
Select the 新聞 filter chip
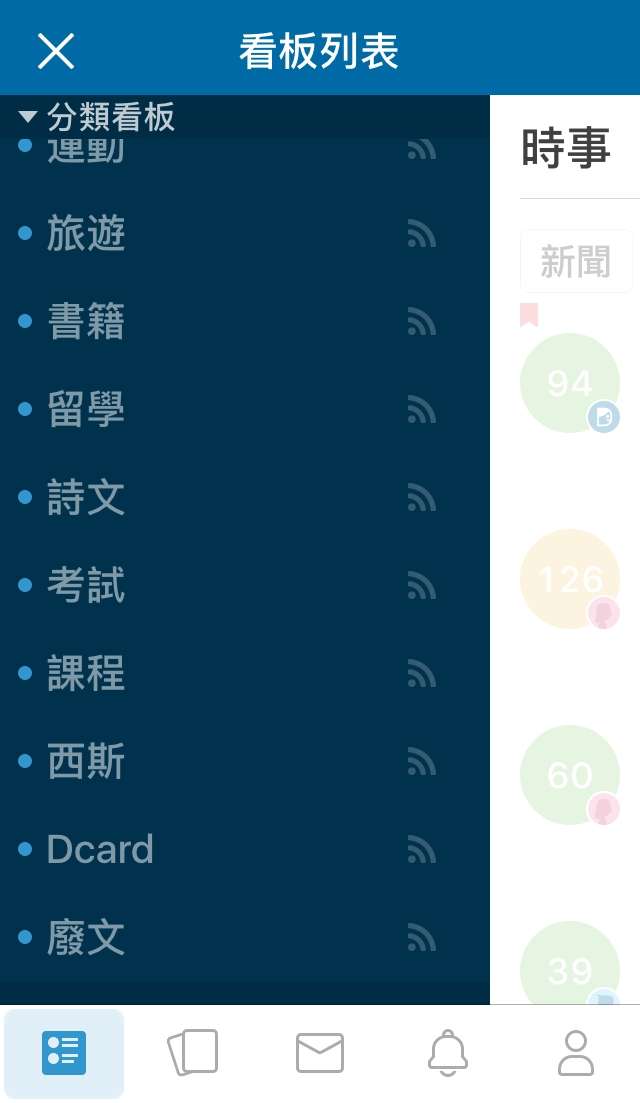[x=576, y=262]
